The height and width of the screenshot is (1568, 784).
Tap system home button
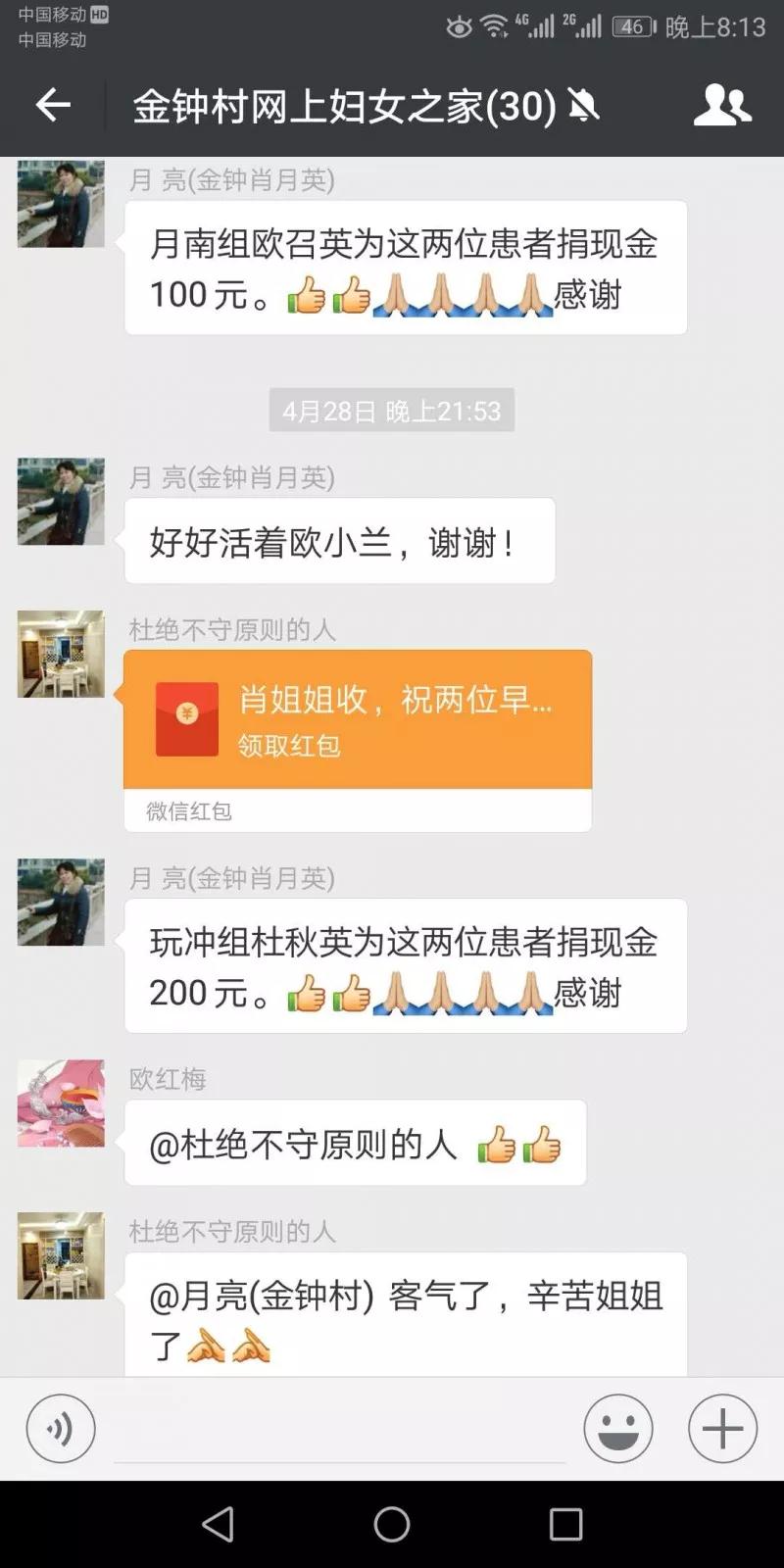click(392, 1524)
